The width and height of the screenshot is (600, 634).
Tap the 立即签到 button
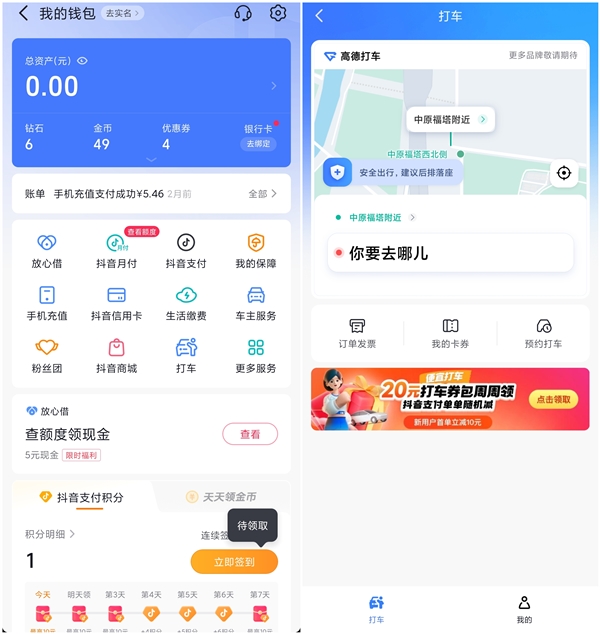coord(234,562)
